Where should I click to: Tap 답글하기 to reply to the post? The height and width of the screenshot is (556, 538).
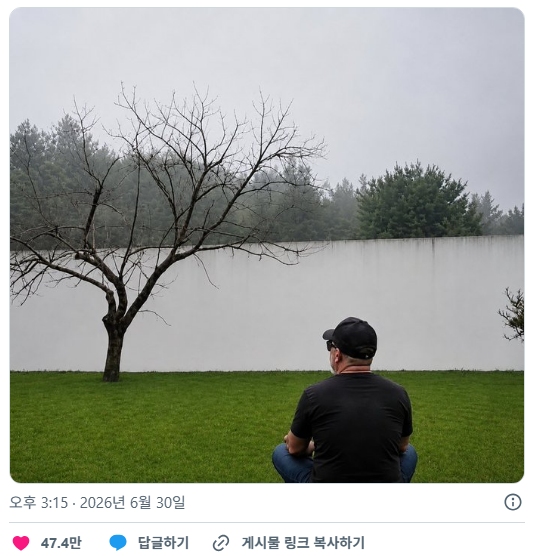pyautogui.click(x=149, y=543)
